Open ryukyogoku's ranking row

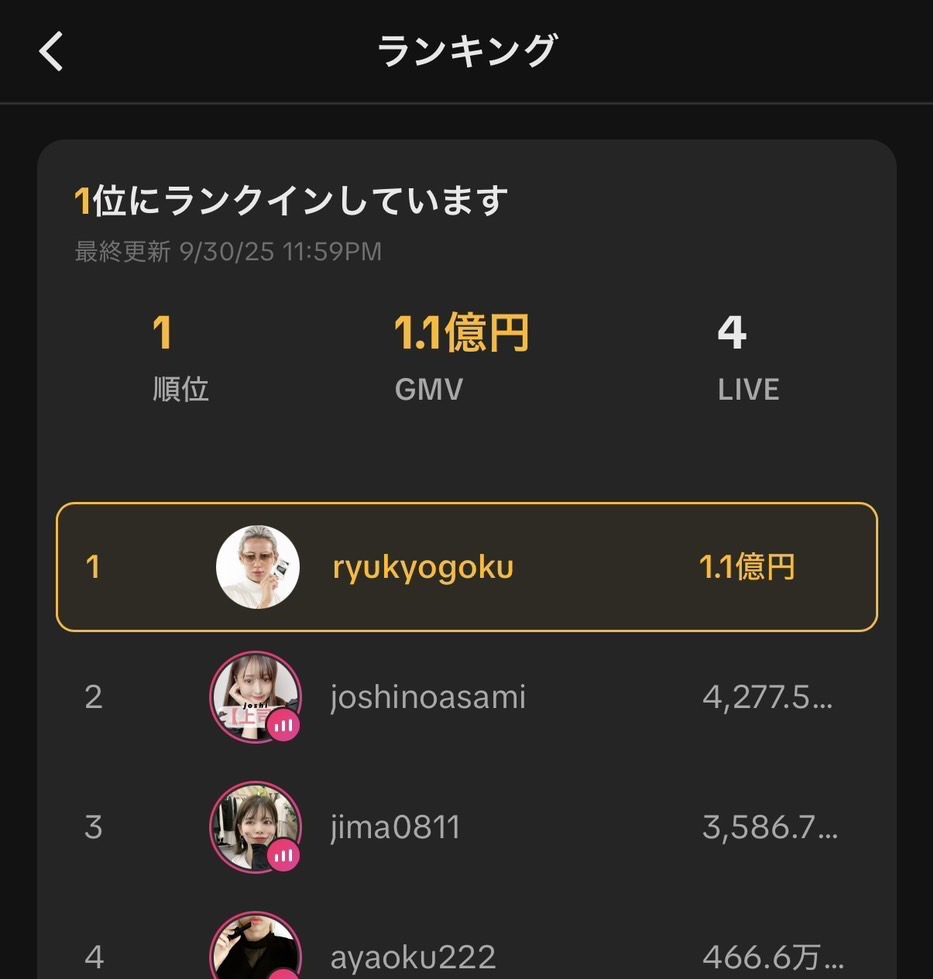[x=466, y=567]
